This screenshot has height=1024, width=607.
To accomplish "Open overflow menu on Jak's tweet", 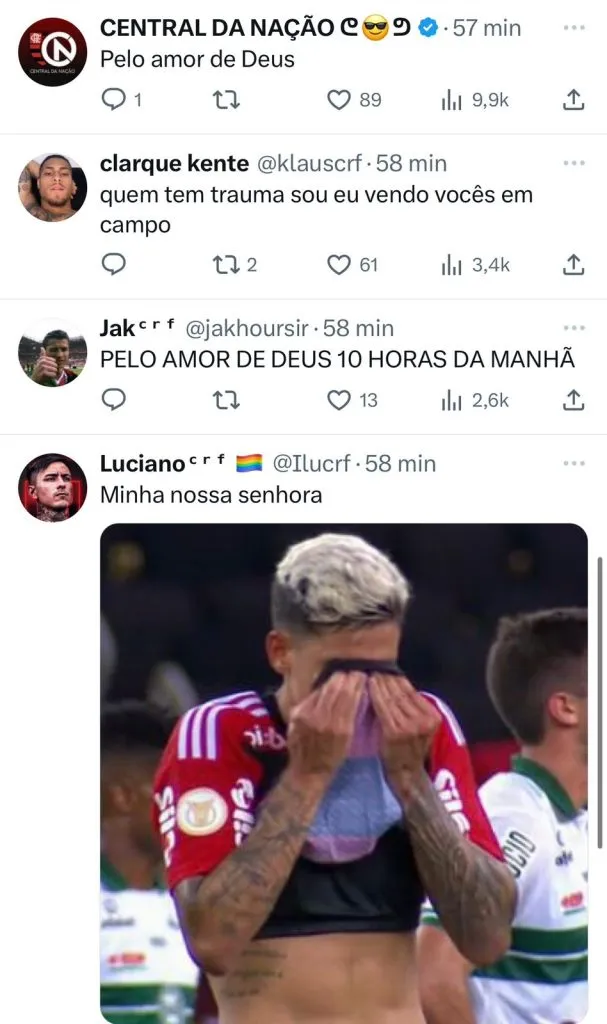I will (x=573, y=328).
